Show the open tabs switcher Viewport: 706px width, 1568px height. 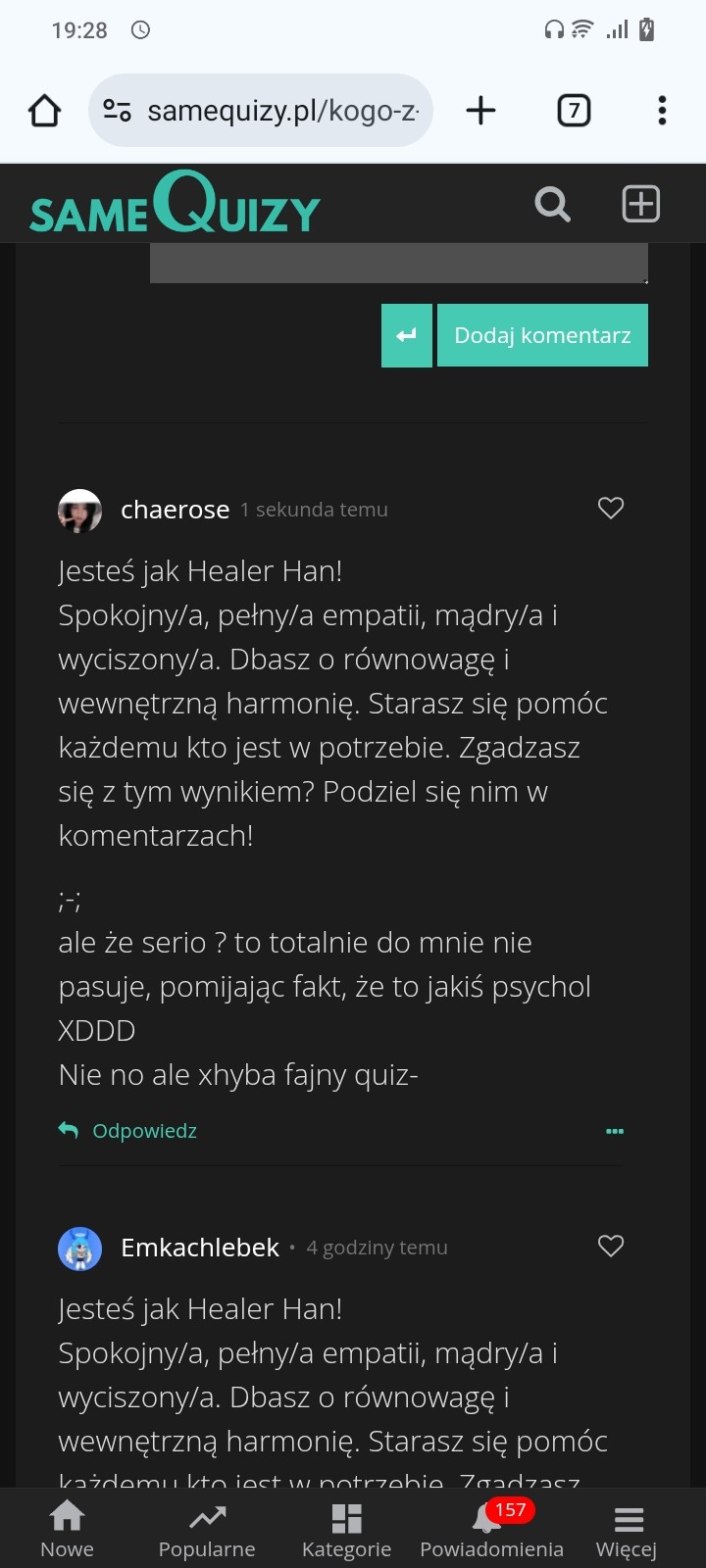pyautogui.click(x=574, y=111)
